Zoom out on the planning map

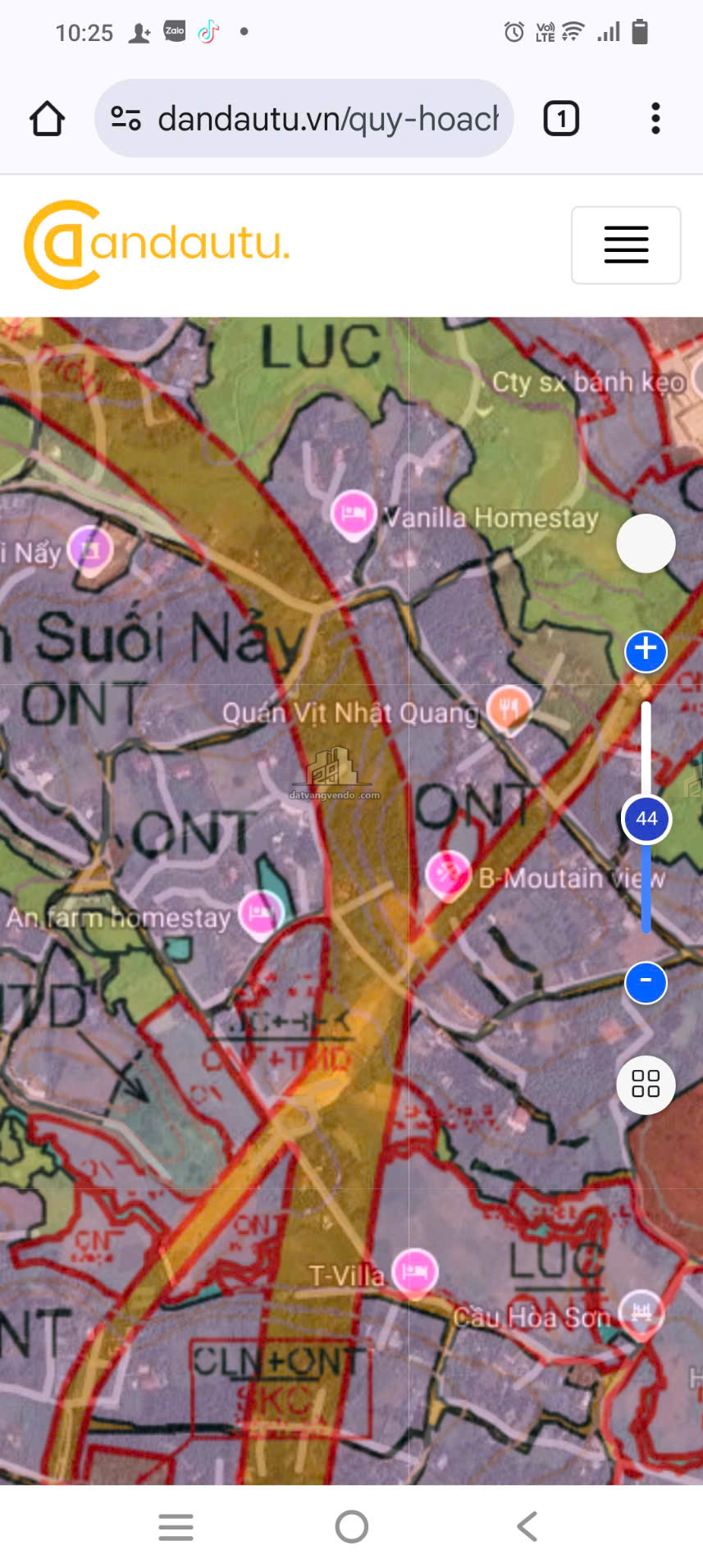pyautogui.click(x=646, y=982)
